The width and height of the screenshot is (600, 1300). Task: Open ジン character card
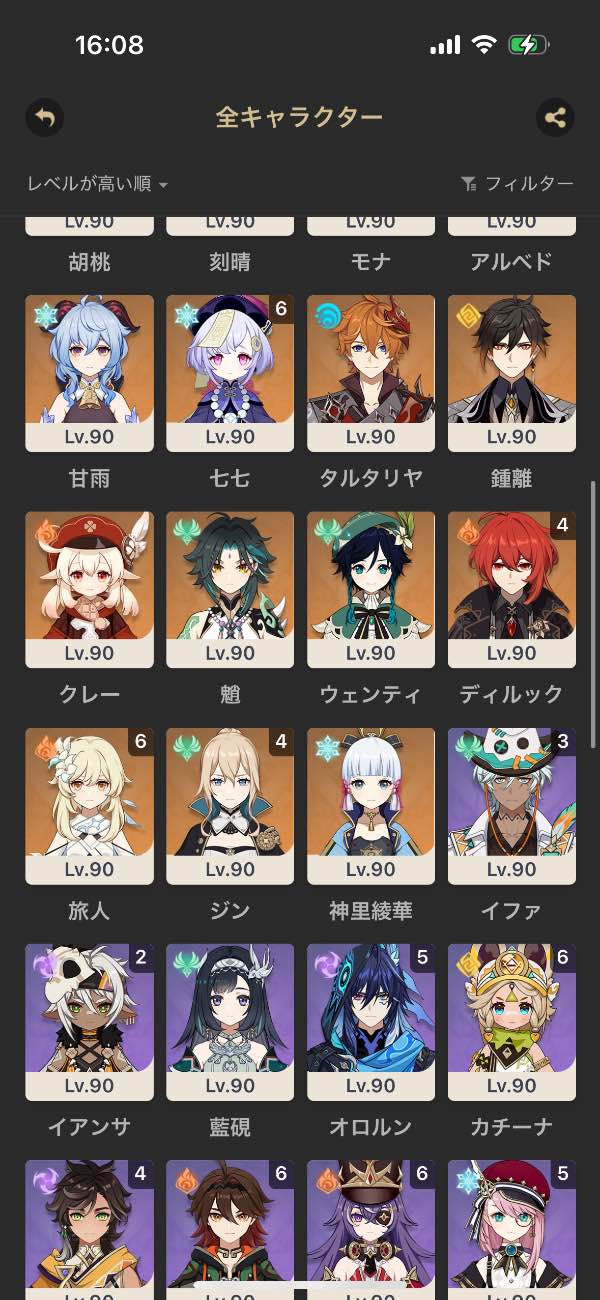click(230, 805)
